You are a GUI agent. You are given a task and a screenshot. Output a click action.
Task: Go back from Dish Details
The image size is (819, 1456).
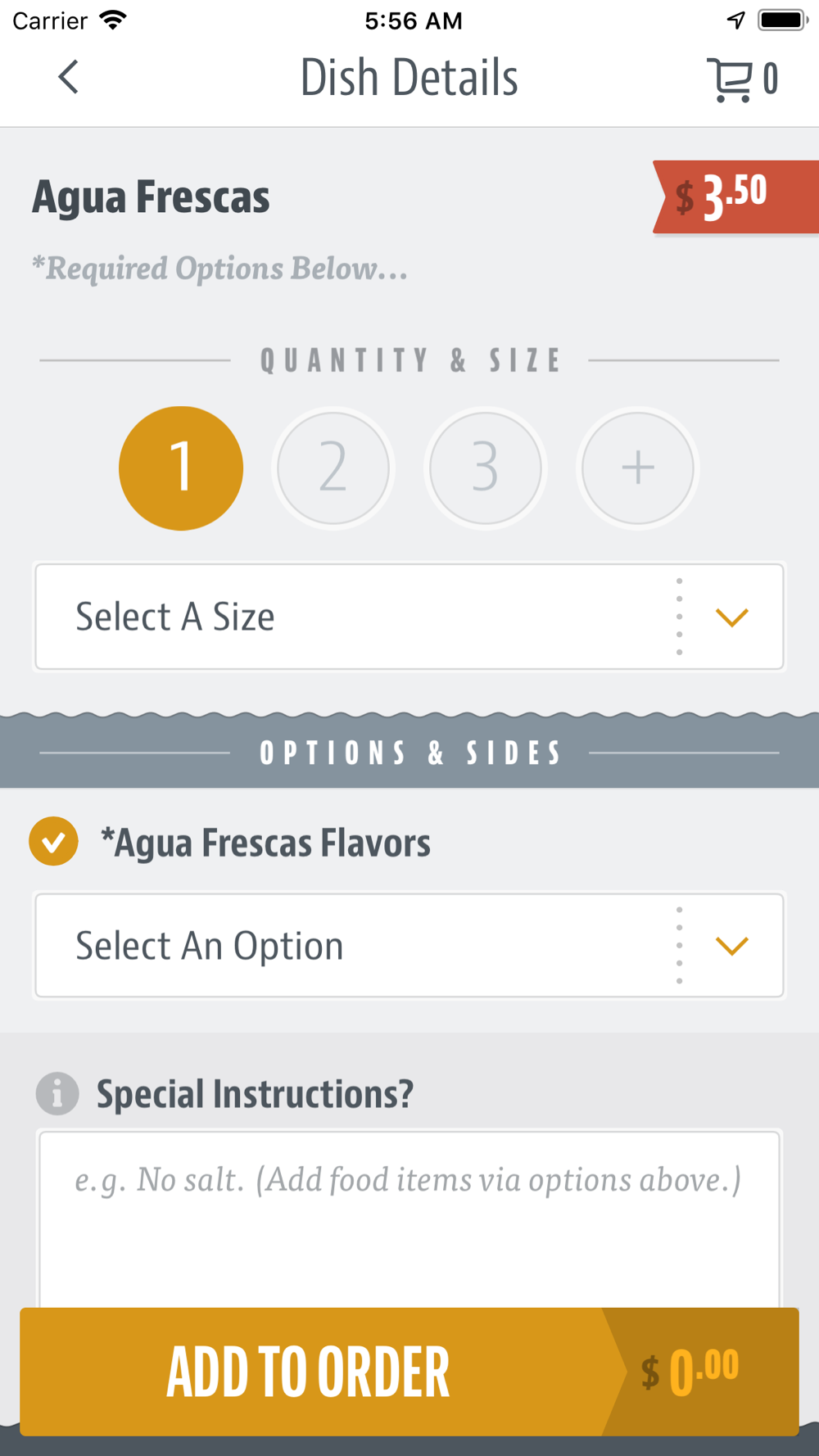[69, 78]
